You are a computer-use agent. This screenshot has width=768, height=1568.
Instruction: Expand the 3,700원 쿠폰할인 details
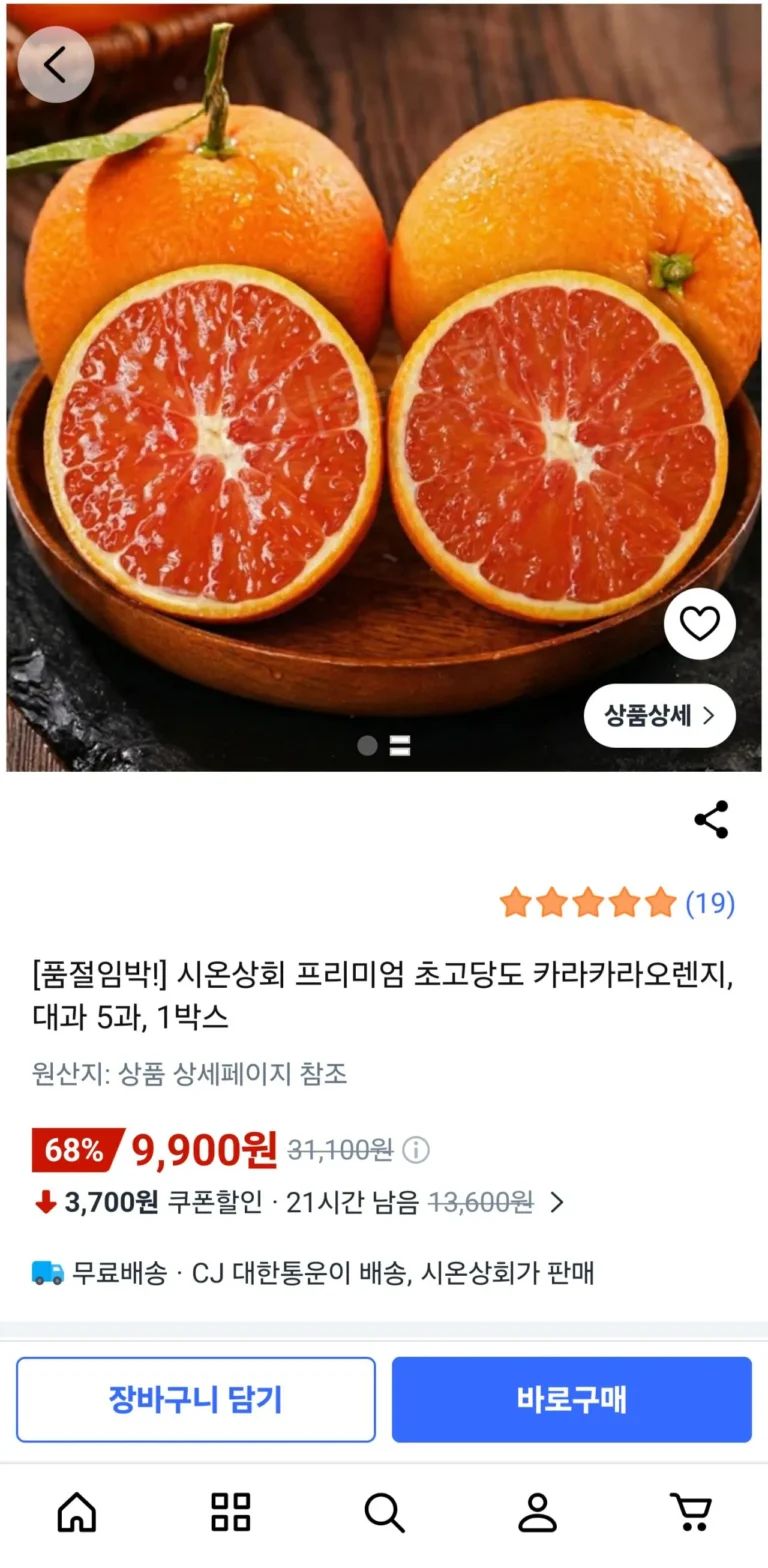557,1202
